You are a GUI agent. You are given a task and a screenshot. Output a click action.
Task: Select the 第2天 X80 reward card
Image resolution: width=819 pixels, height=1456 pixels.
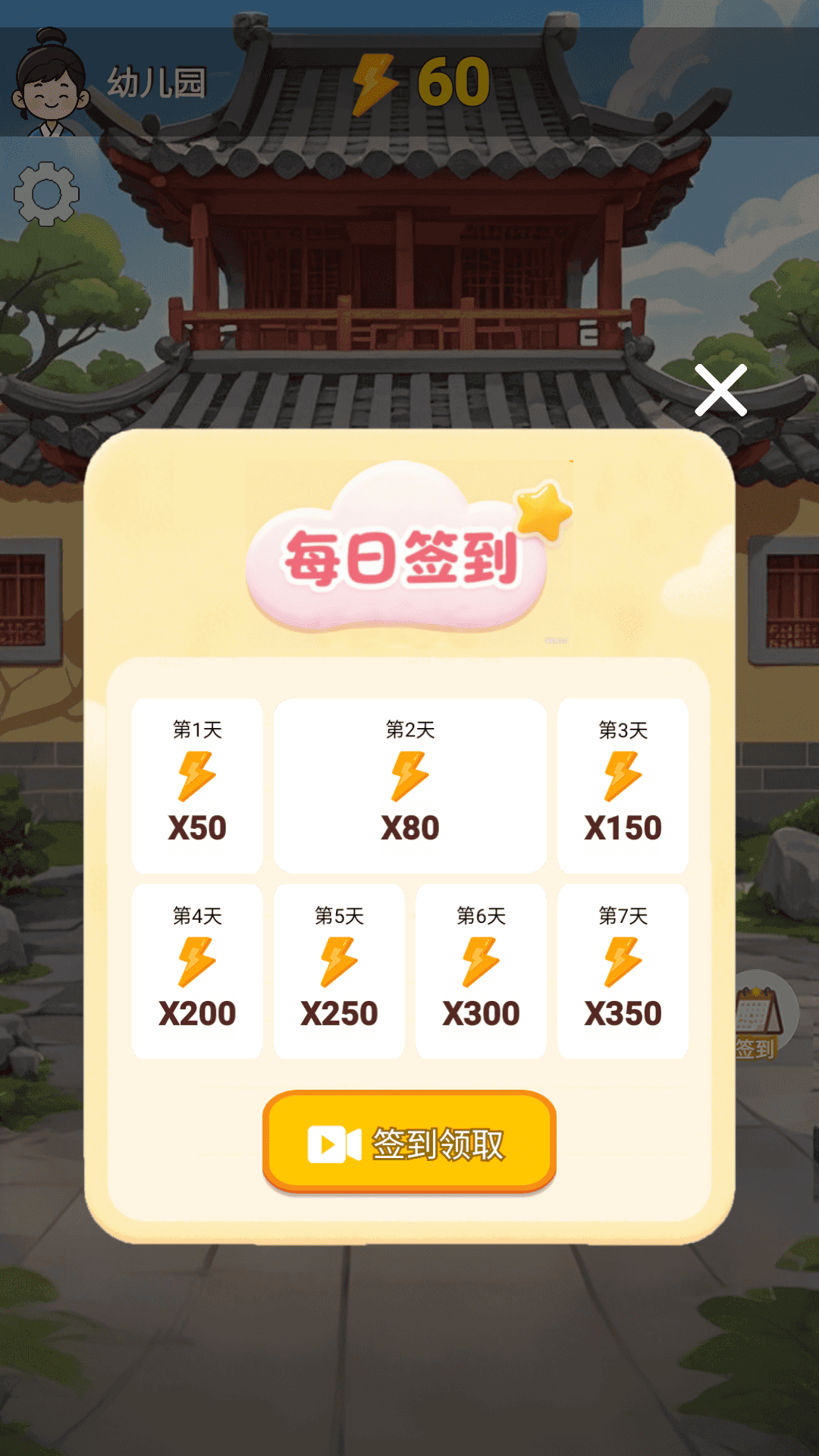pyautogui.click(x=409, y=785)
